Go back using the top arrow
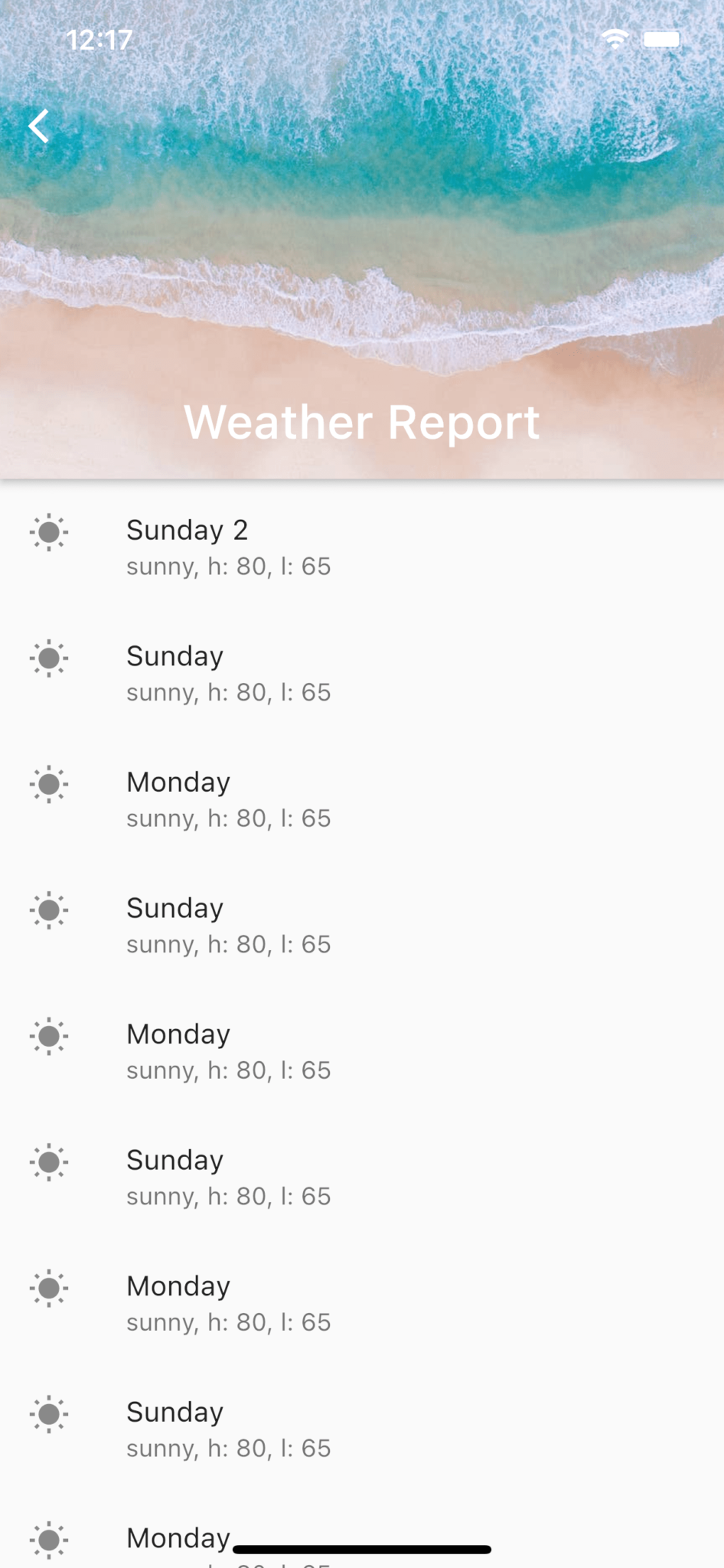This screenshot has height=1568, width=724. [x=39, y=126]
